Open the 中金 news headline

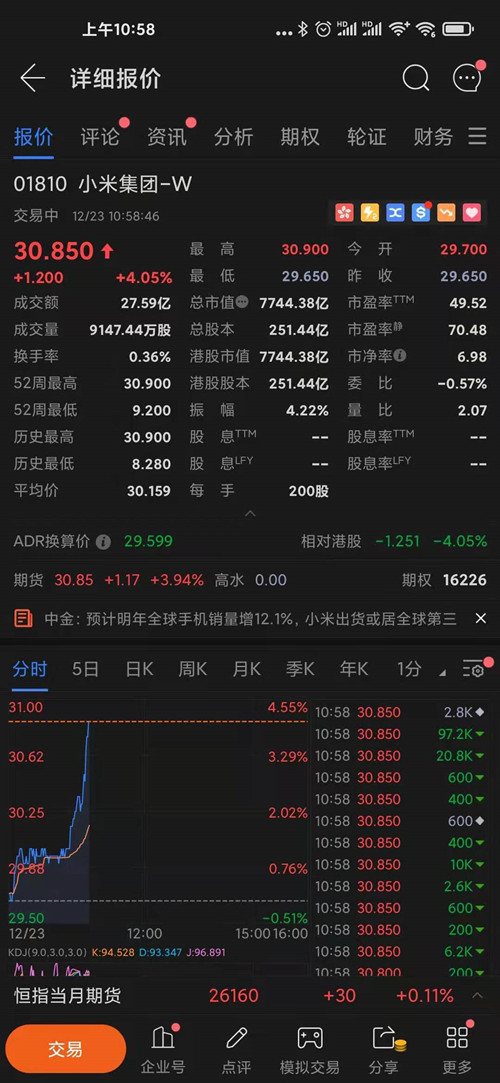click(251, 618)
